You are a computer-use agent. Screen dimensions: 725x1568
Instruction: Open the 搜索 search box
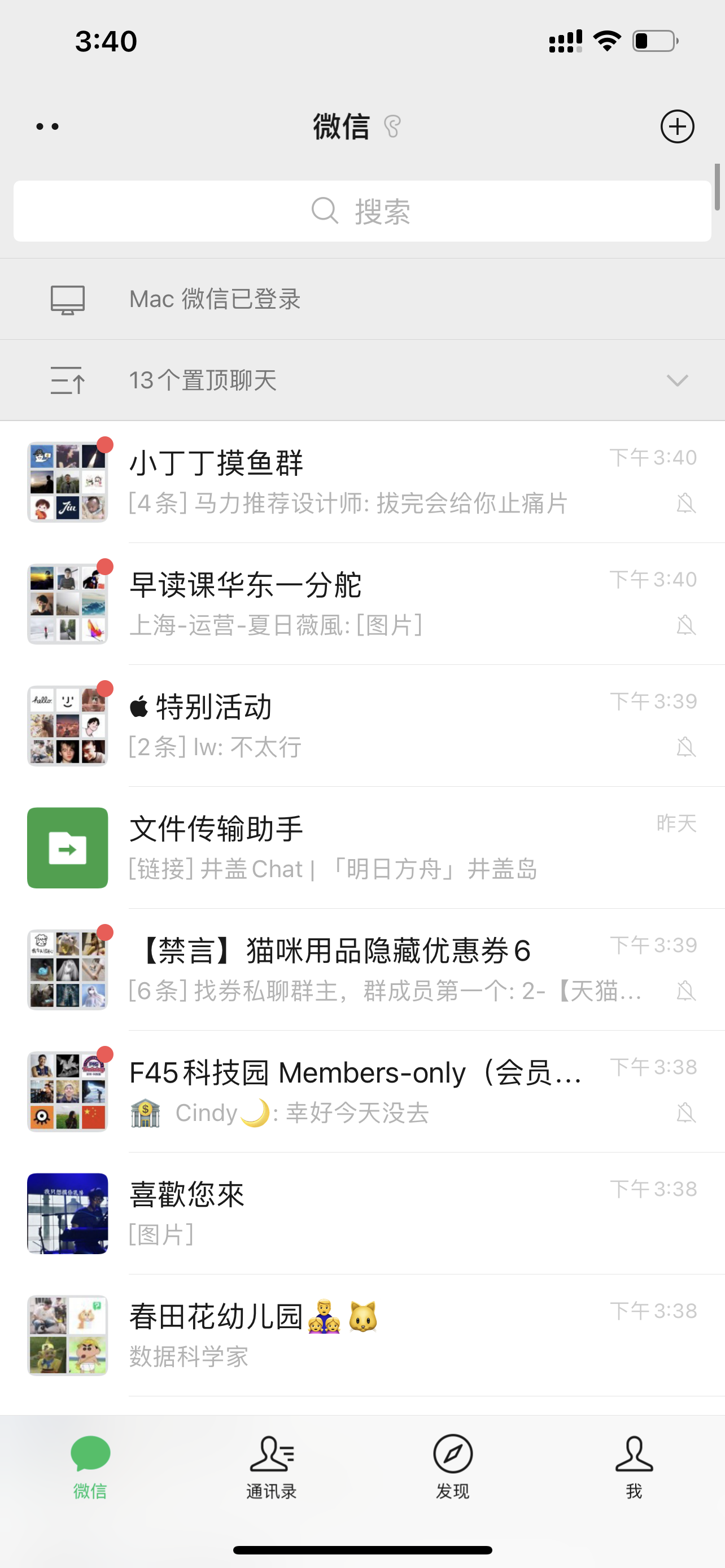(362, 211)
